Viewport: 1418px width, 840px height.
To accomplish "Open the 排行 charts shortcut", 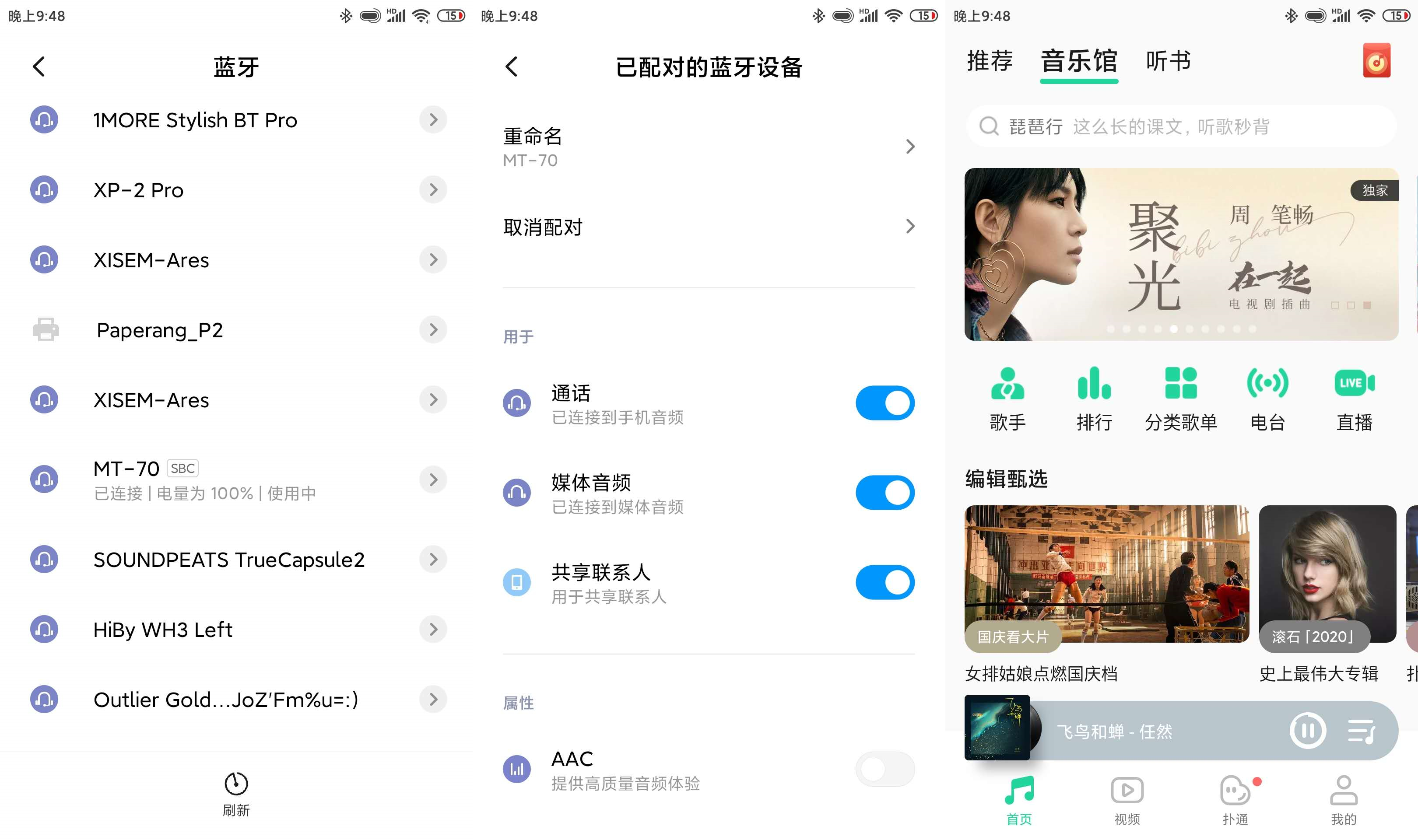I will [x=1094, y=399].
